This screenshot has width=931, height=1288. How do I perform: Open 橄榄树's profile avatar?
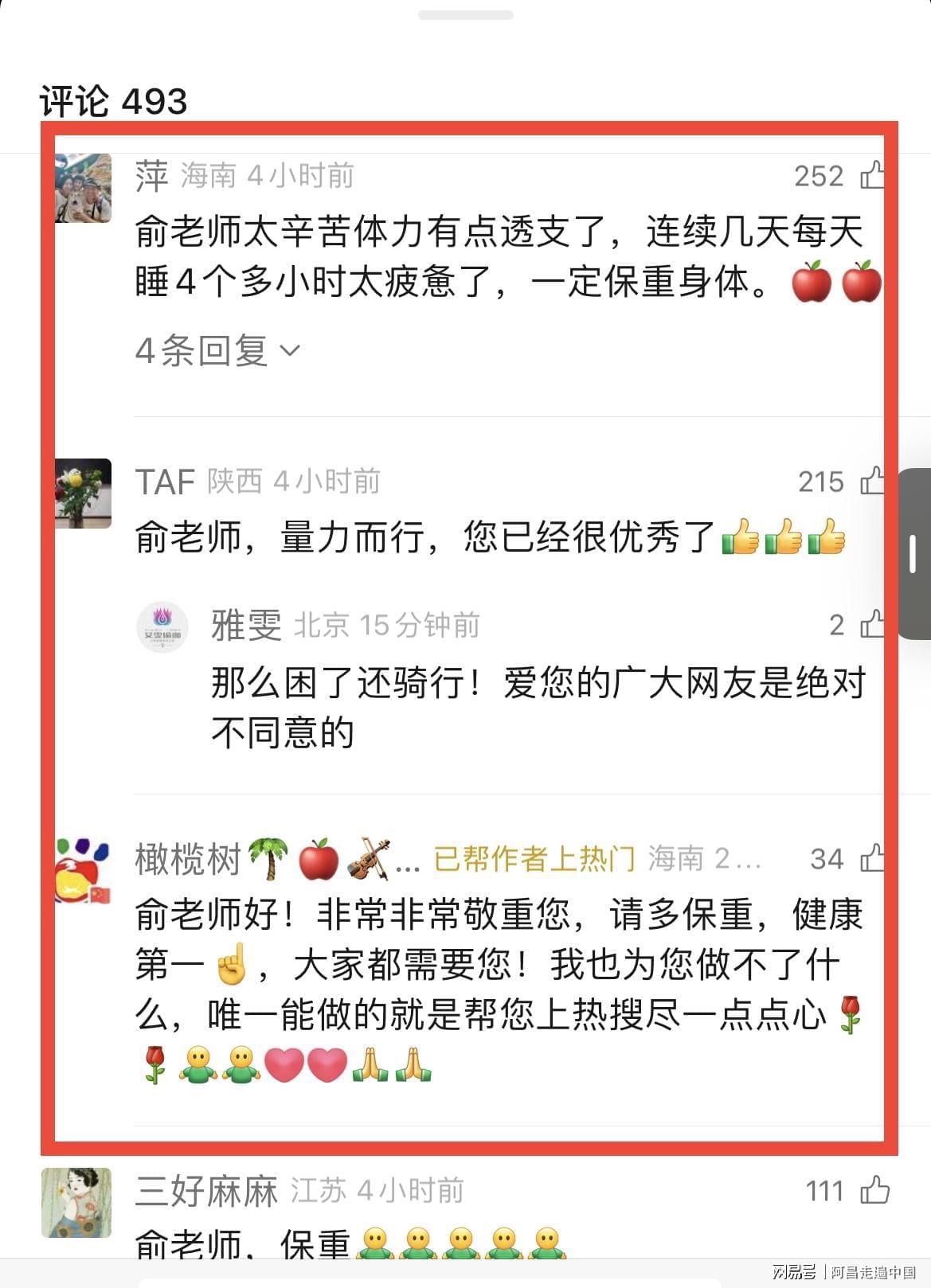(x=83, y=870)
